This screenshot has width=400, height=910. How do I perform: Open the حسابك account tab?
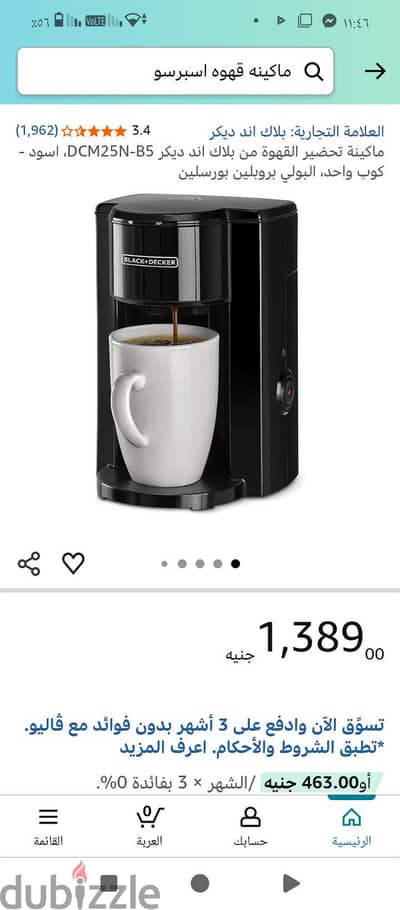pos(250,826)
